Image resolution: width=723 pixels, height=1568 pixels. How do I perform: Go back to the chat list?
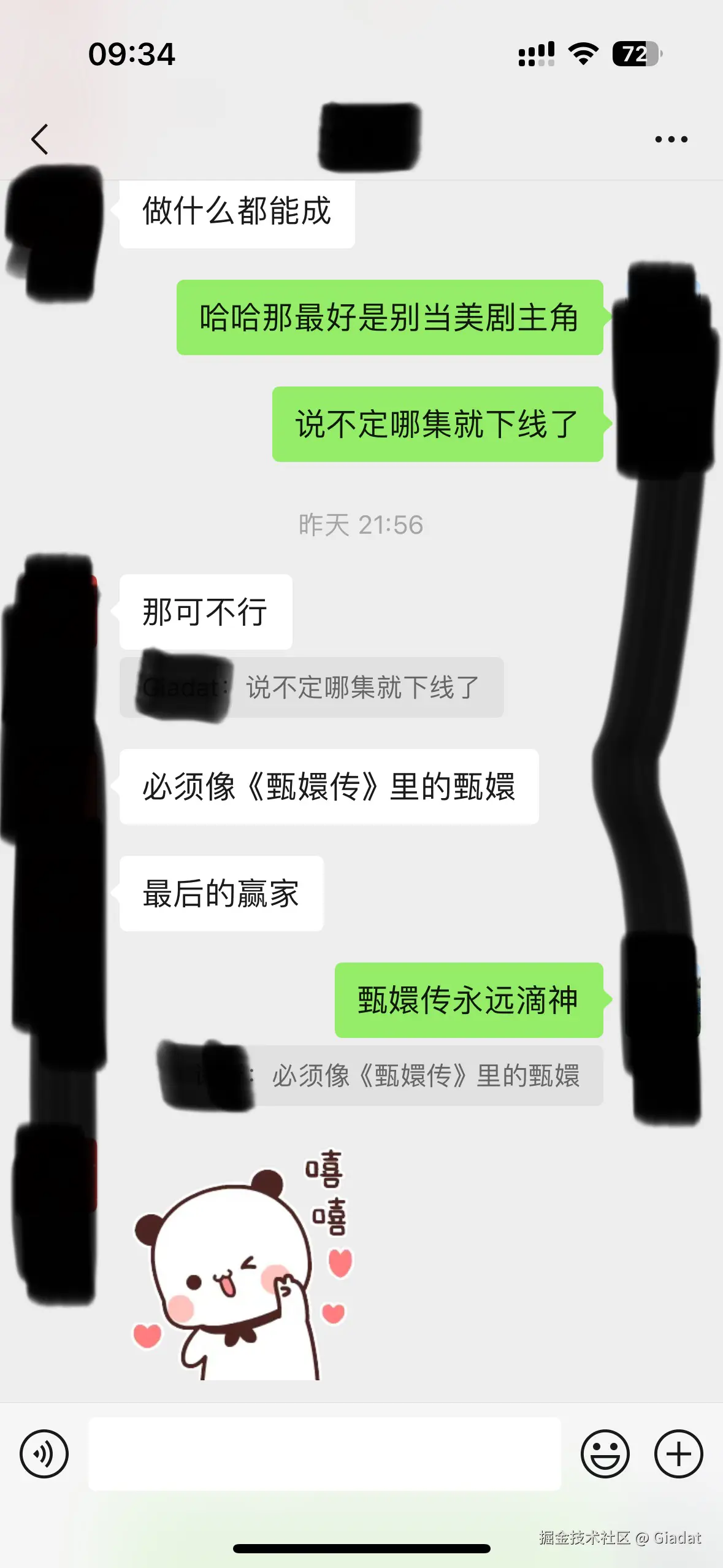tap(40, 139)
